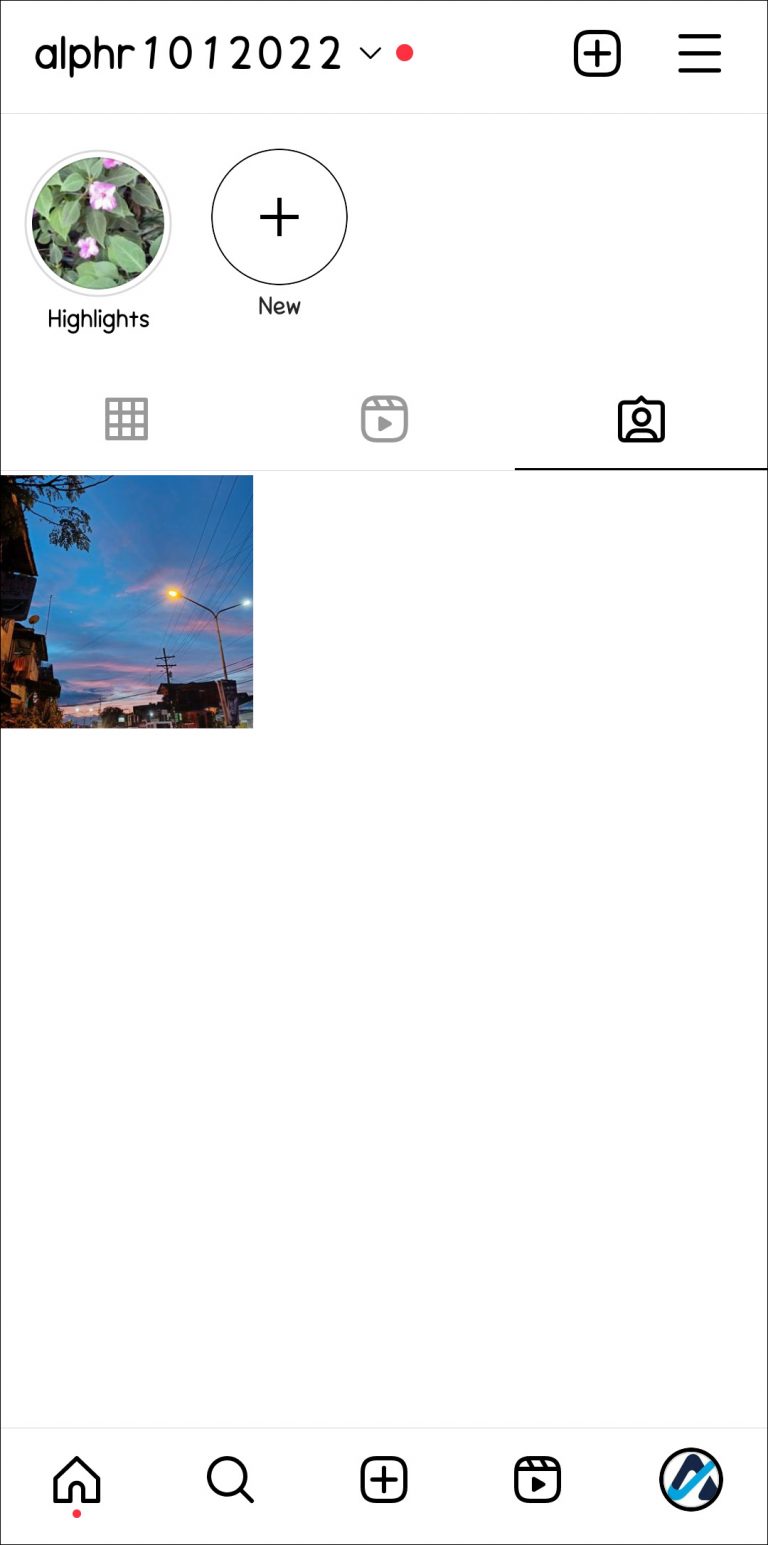The width and height of the screenshot is (768, 1545).
Task: Open the Reels tab icon on profile
Action: [x=383, y=419]
